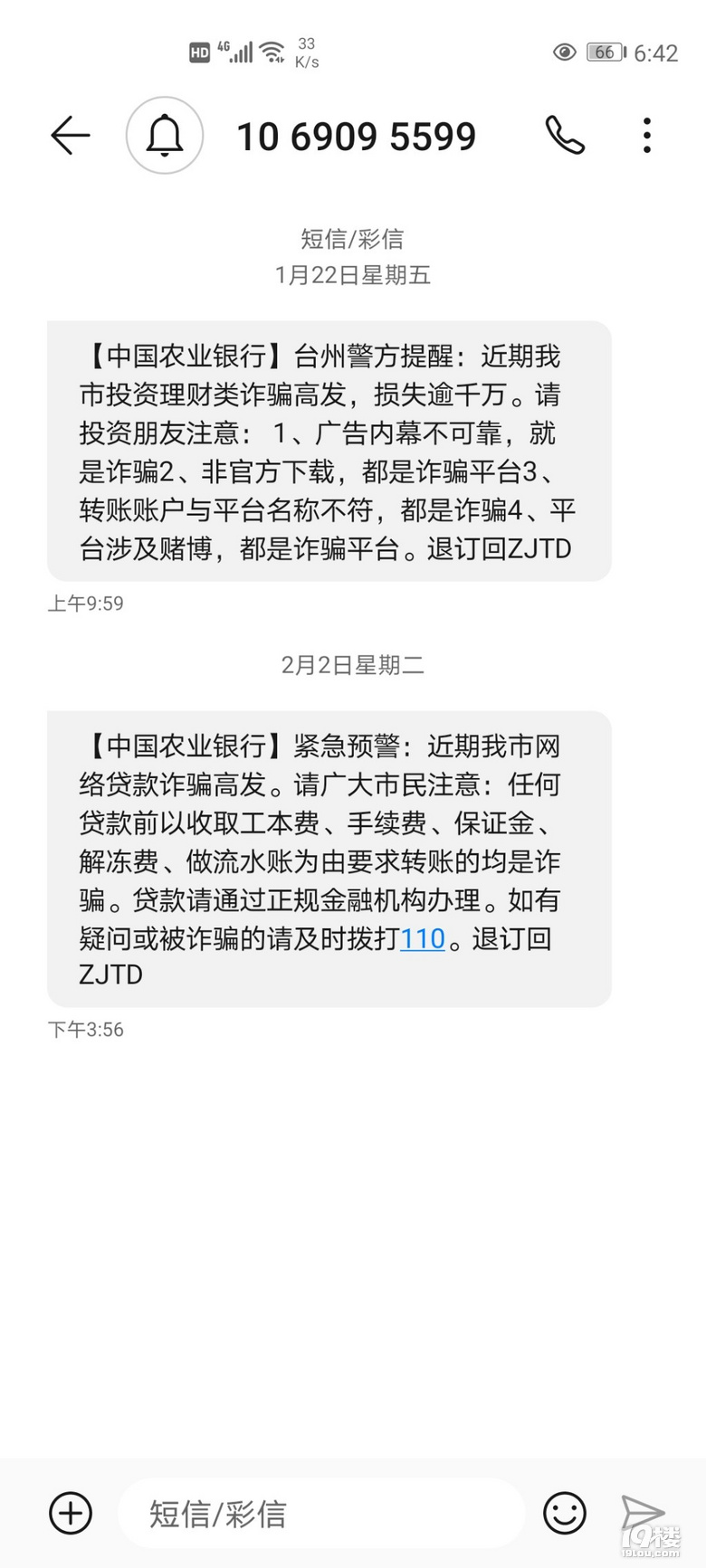
Task: Tap the Wi-Fi icon in status bar
Action: (x=271, y=52)
